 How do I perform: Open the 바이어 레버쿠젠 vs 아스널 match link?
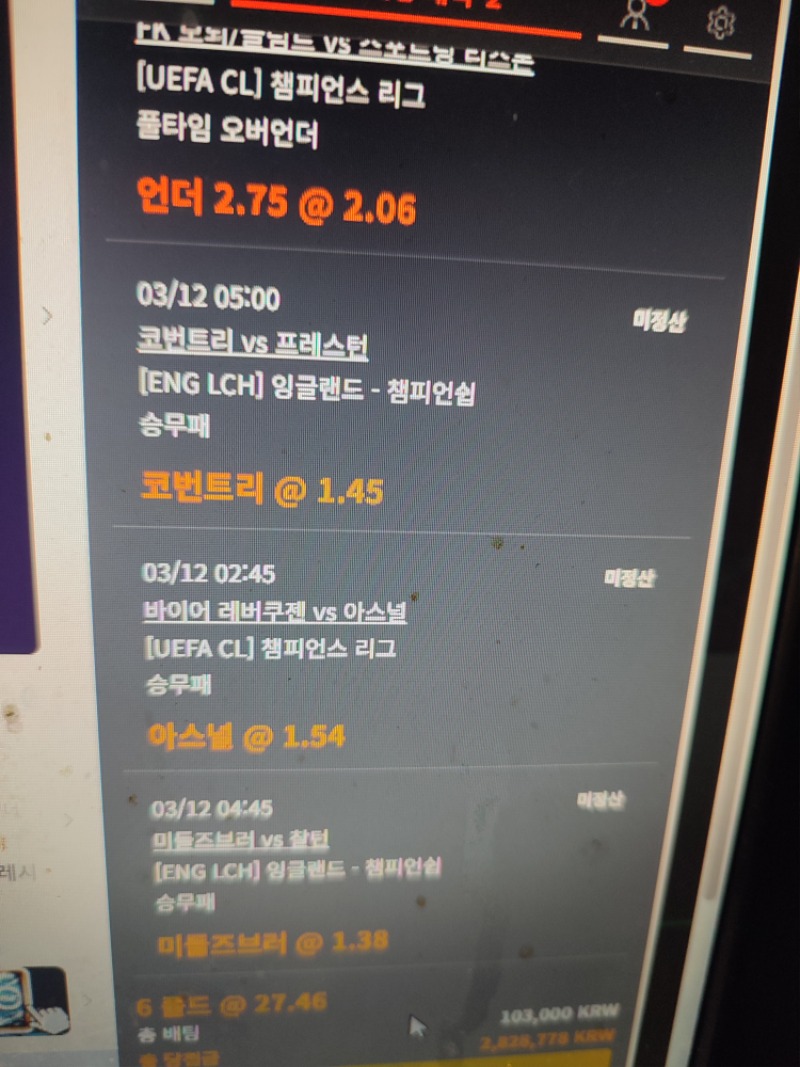[275, 611]
